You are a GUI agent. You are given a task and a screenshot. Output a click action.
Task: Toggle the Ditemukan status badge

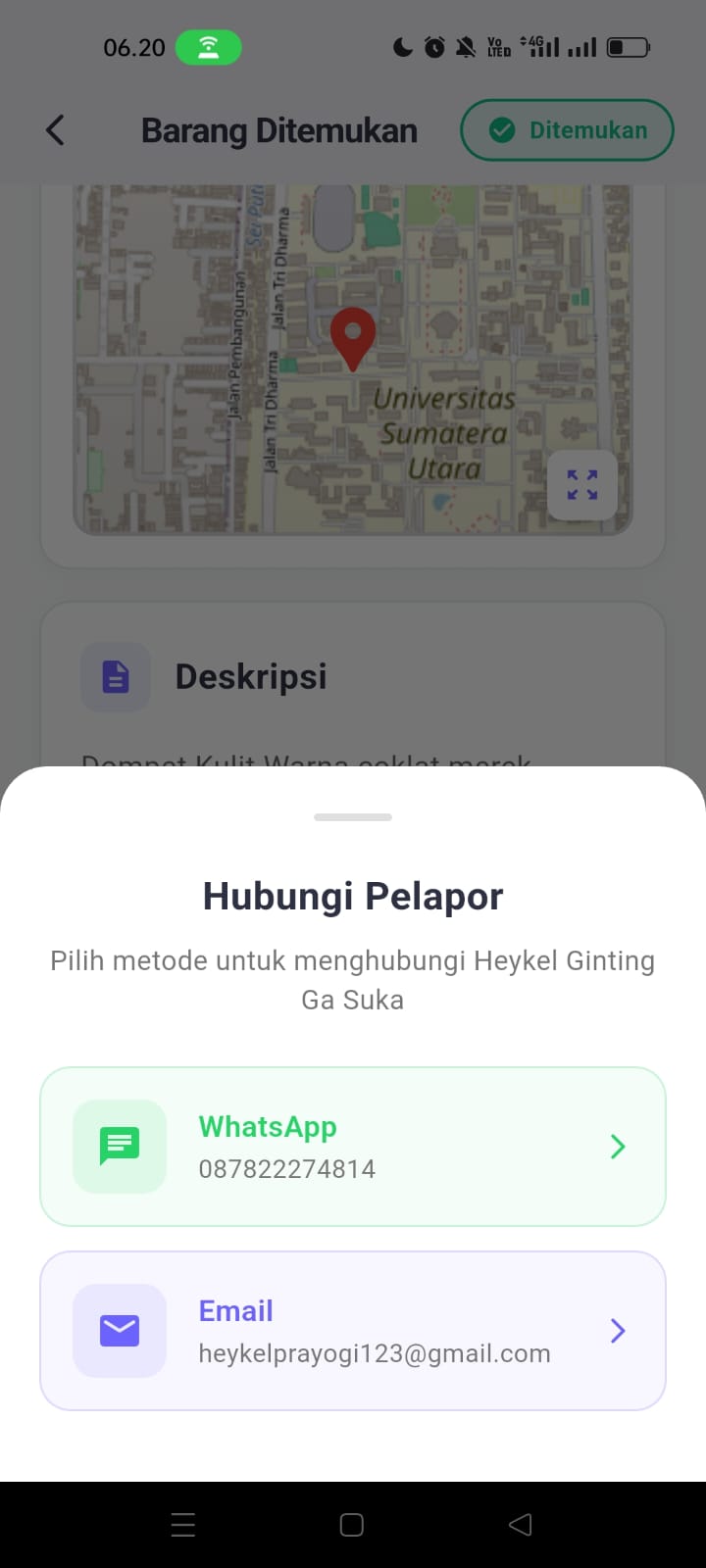coord(567,129)
